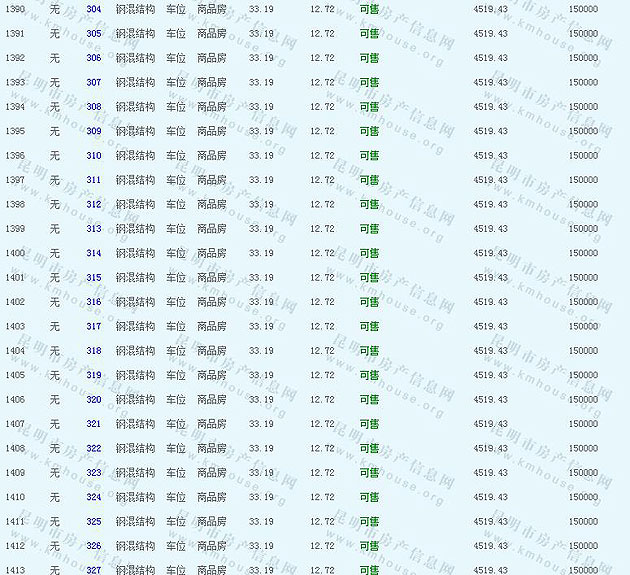Open unit 324 details
630x575 pixels.
pyautogui.click(x=94, y=497)
